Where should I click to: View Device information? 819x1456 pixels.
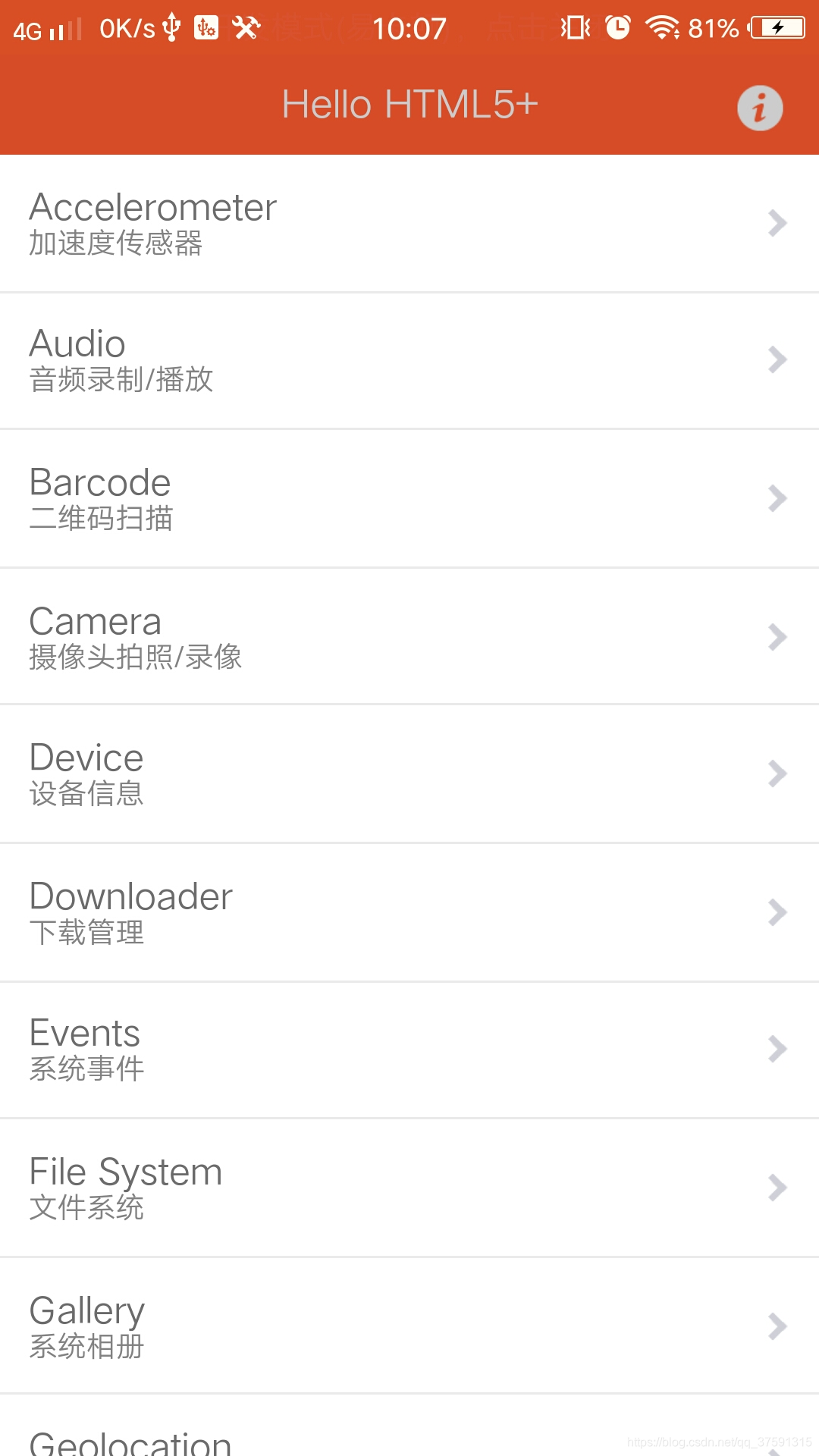409,774
